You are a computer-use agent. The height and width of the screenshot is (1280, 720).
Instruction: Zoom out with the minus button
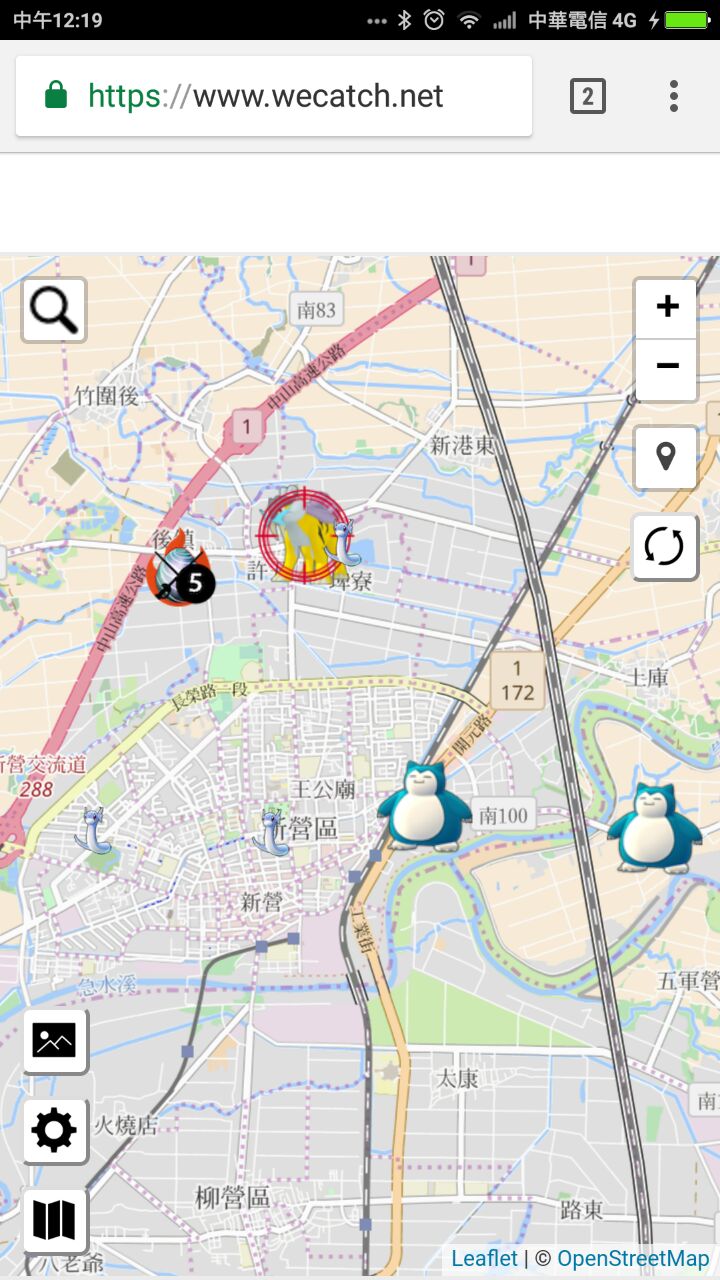pos(666,367)
